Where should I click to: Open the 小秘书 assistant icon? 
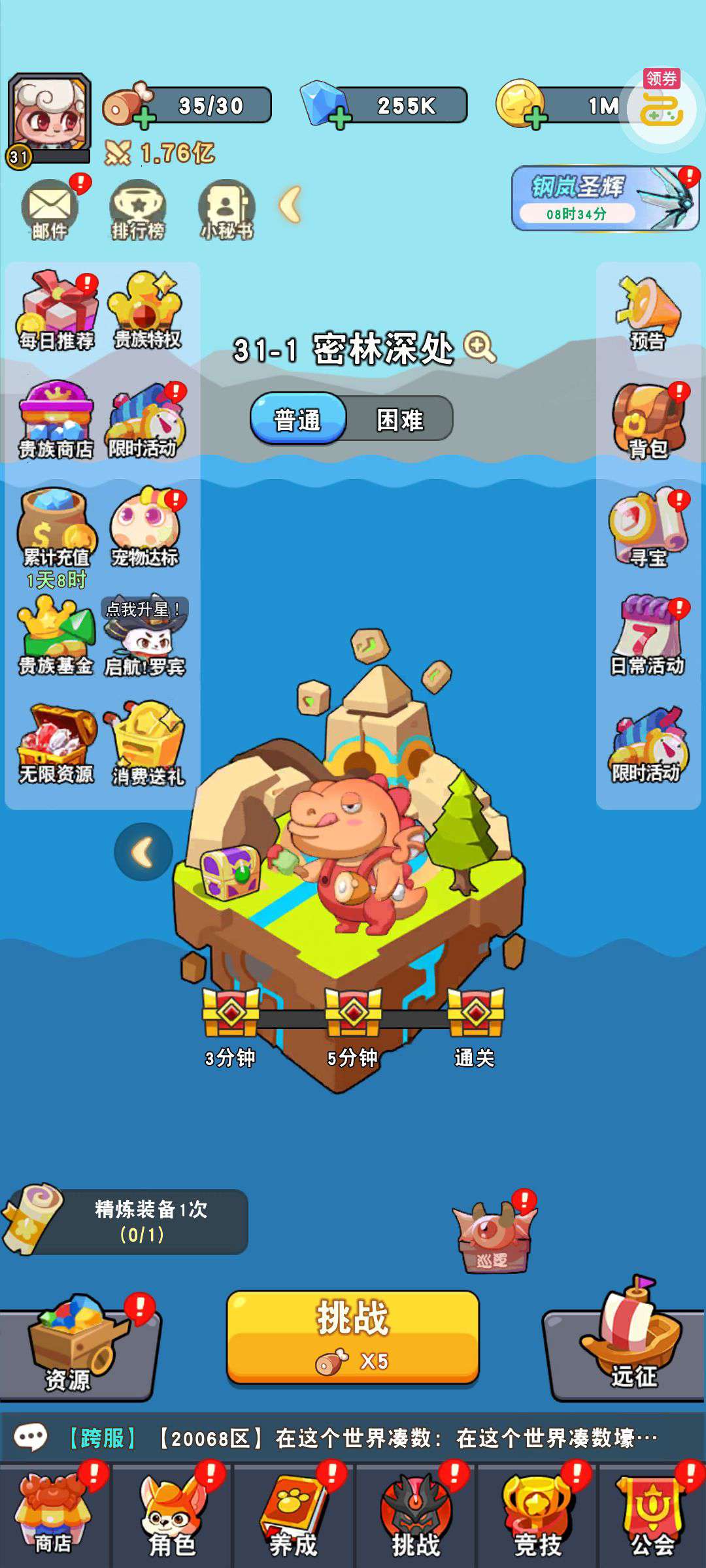[226, 210]
